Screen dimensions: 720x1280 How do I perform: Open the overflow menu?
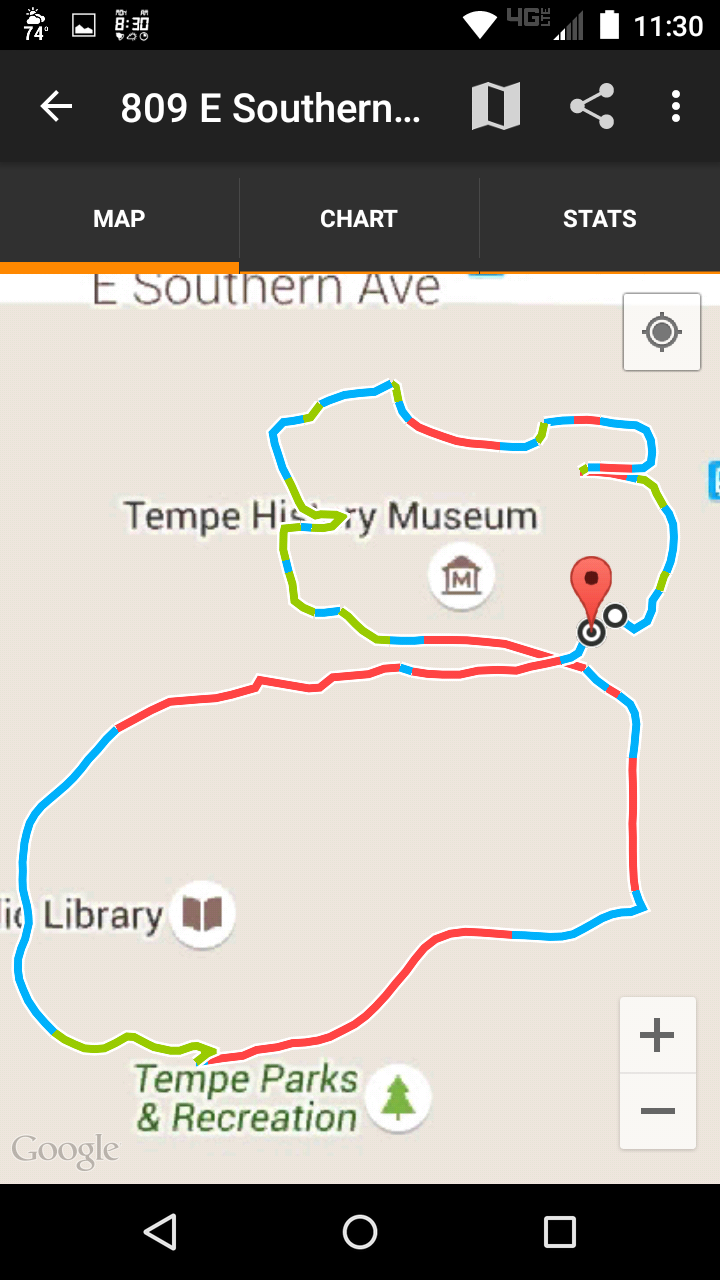(x=676, y=107)
